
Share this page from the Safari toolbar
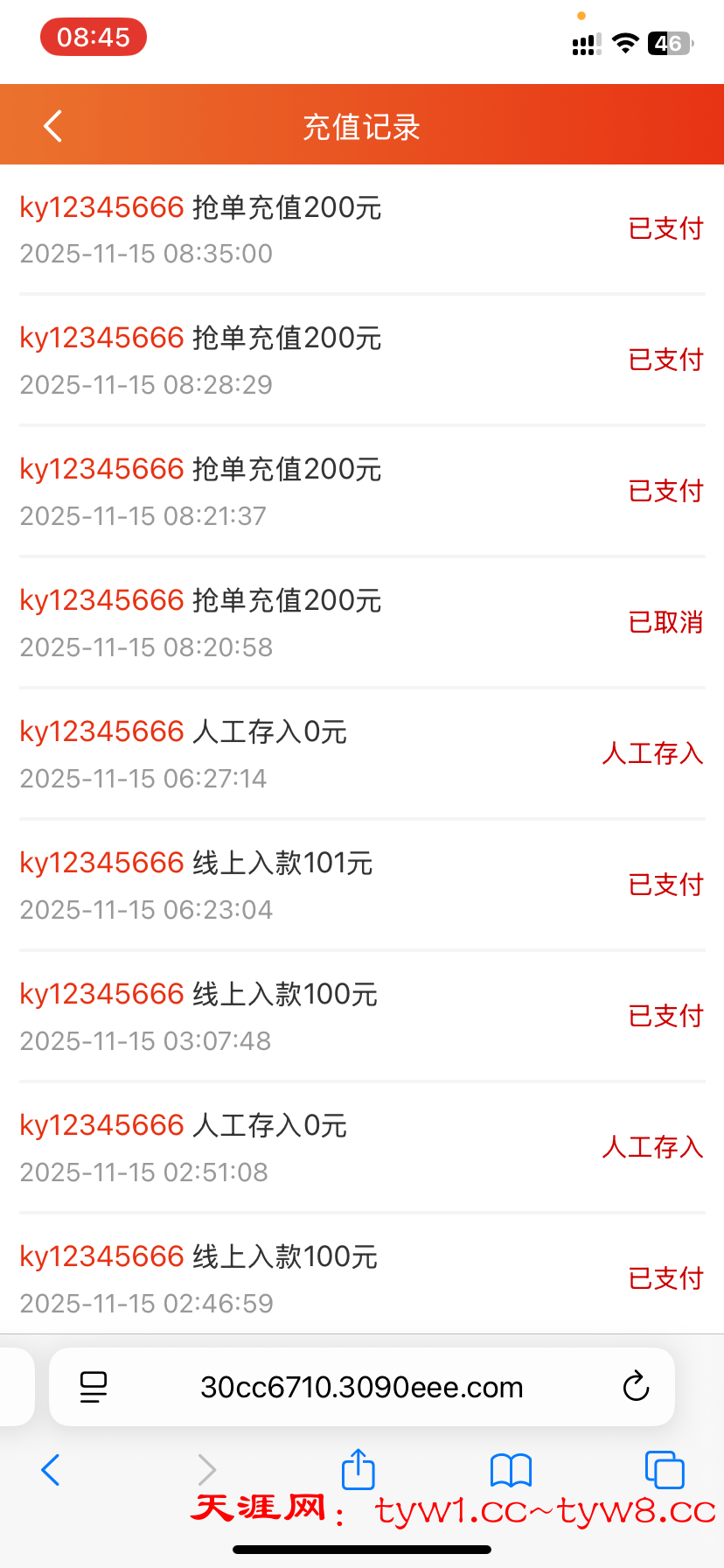point(358,1470)
